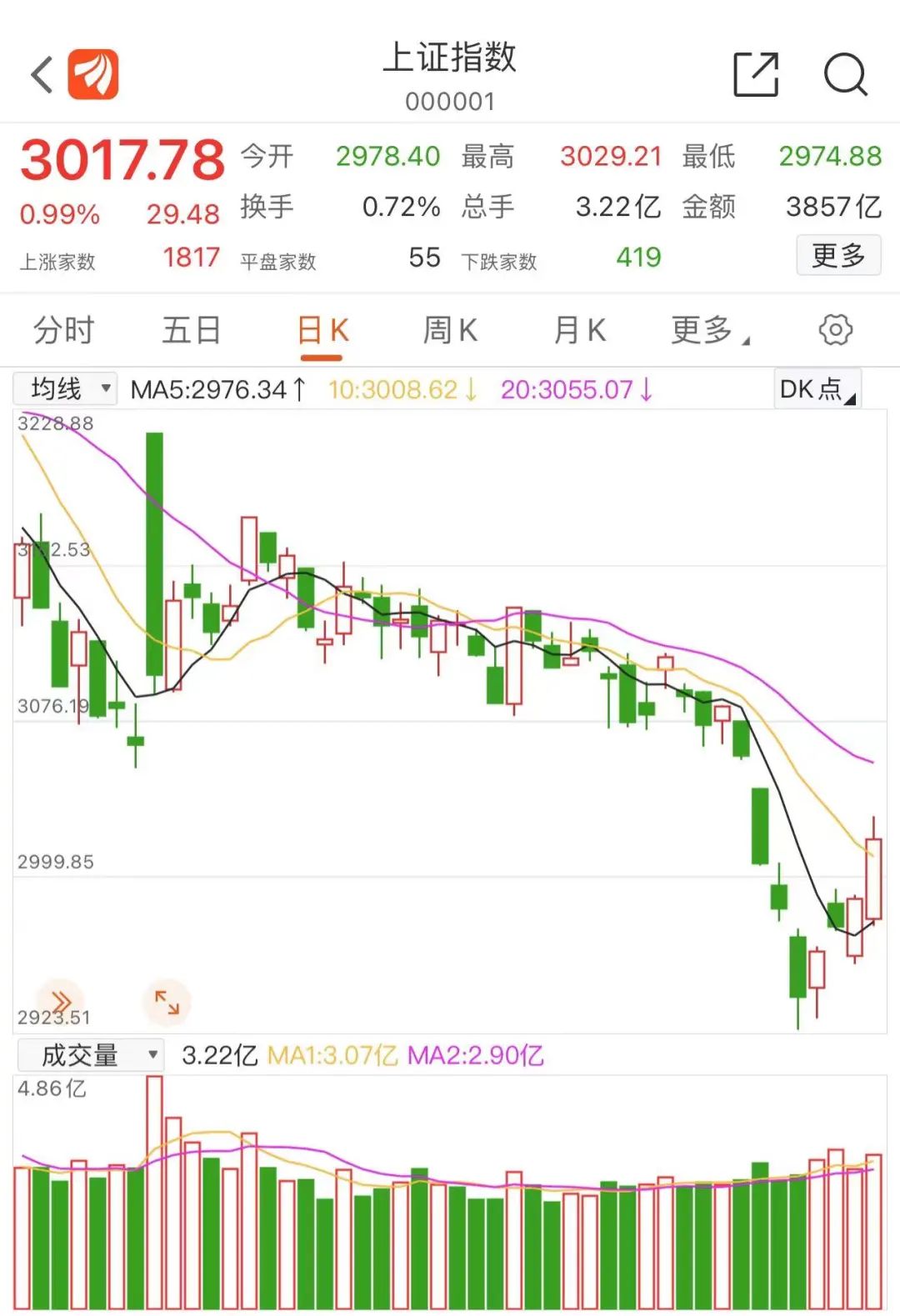Tap the back arrow to exit
This screenshot has width=900, height=1316.
point(41,74)
